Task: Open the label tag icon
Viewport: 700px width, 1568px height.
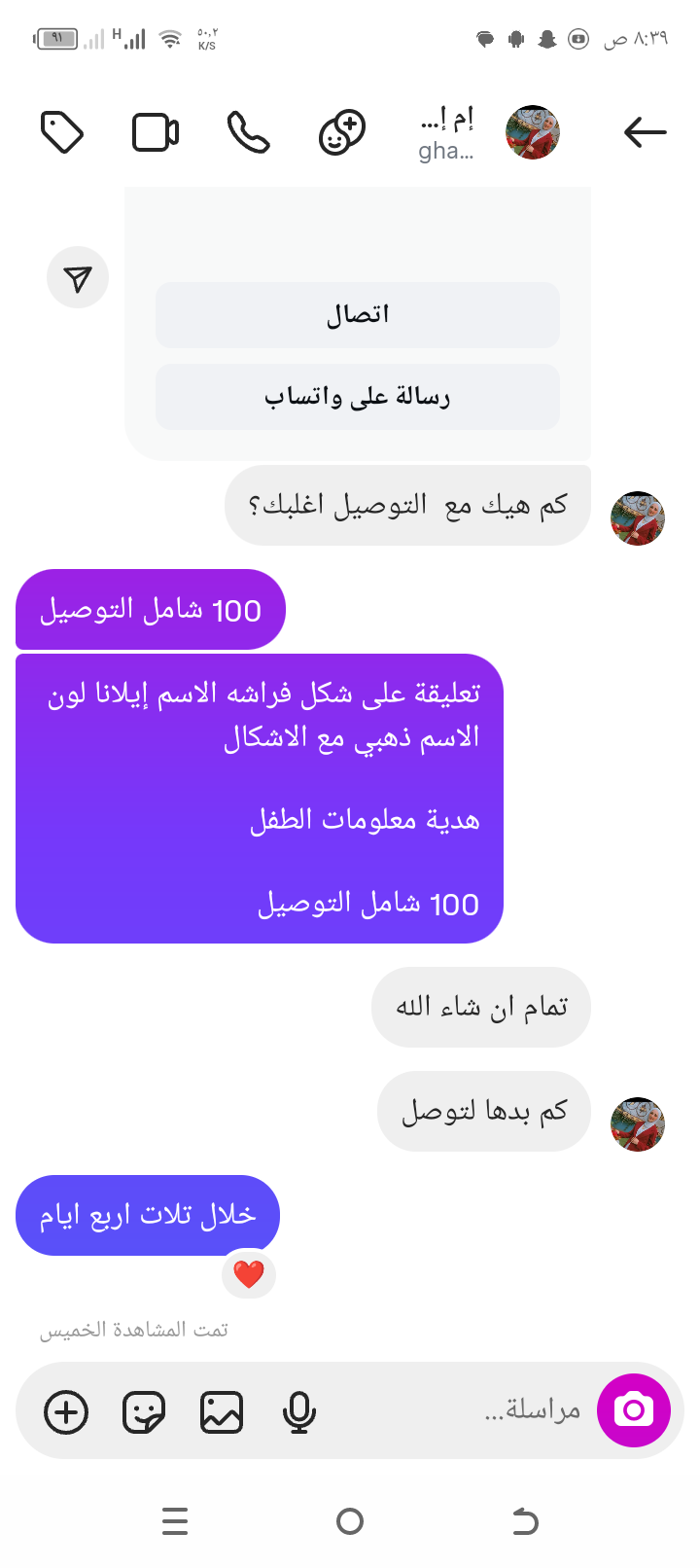Action: point(62,132)
